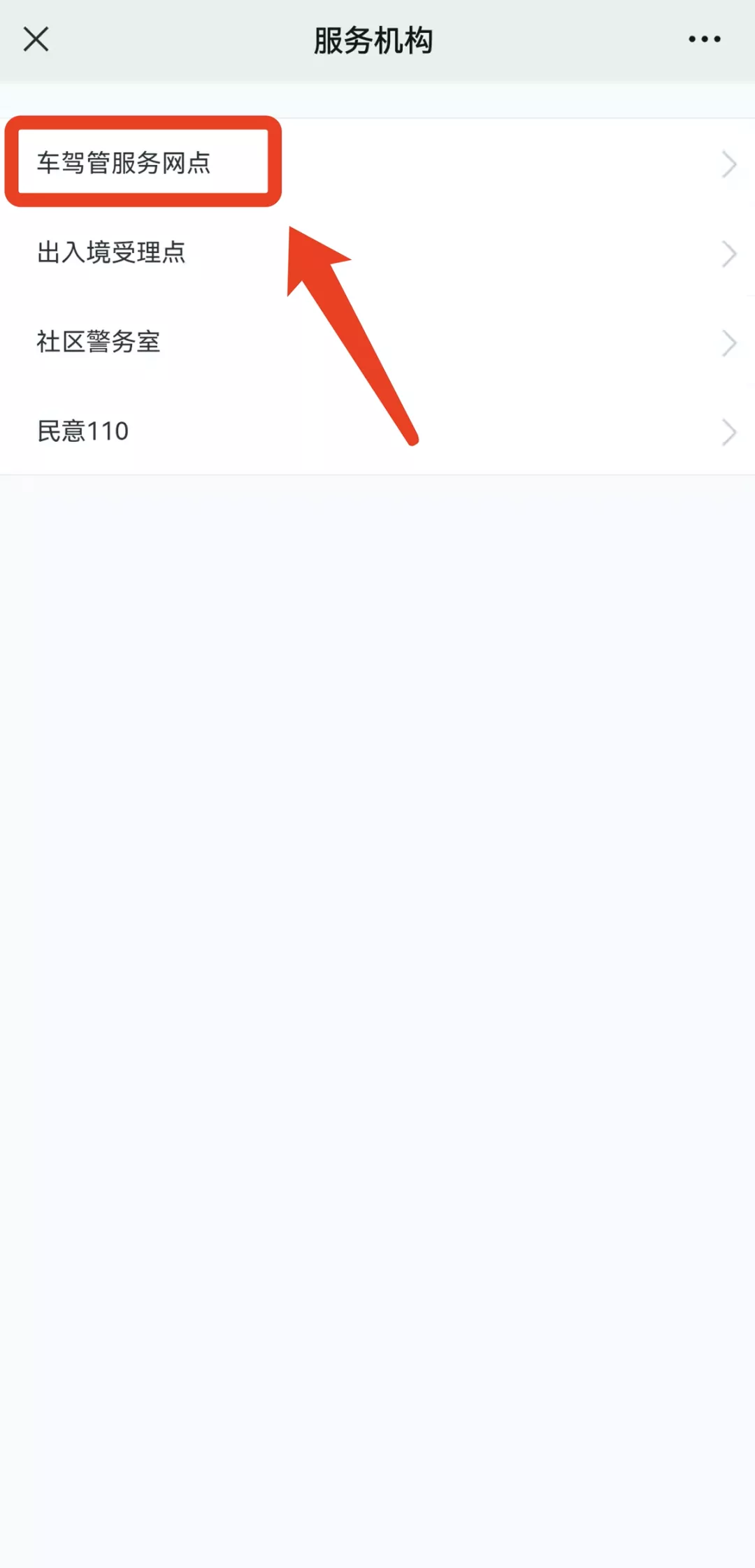This screenshot has height=1568, width=755.
Task: Expand 社区警务室 with its right chevron
Action: point(730,343)
